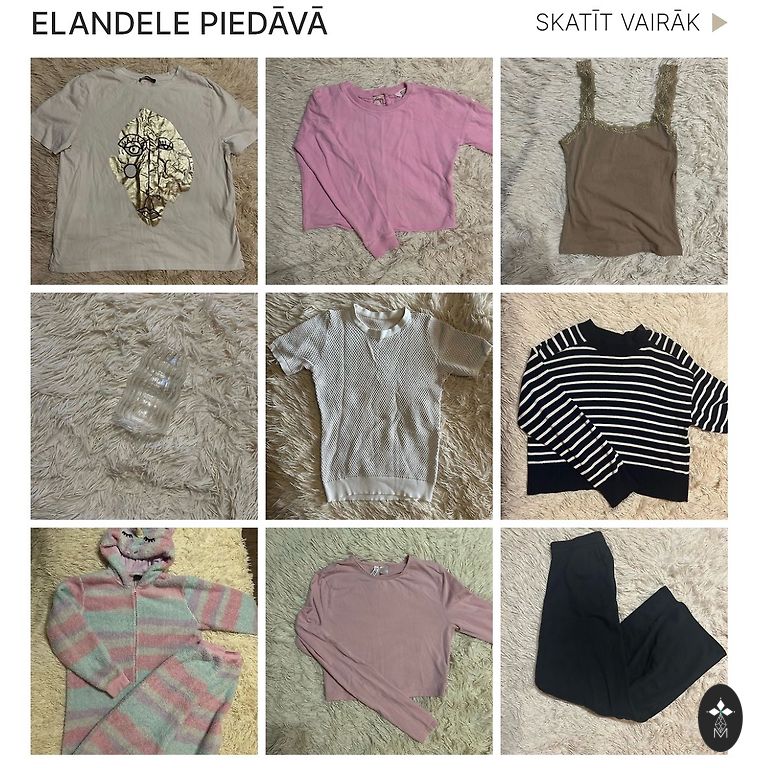Viewport: 759px width, 768px height.
Task: Open the gold-print T-shirt item
Action: pyautogui.click(x=144, y=171)
